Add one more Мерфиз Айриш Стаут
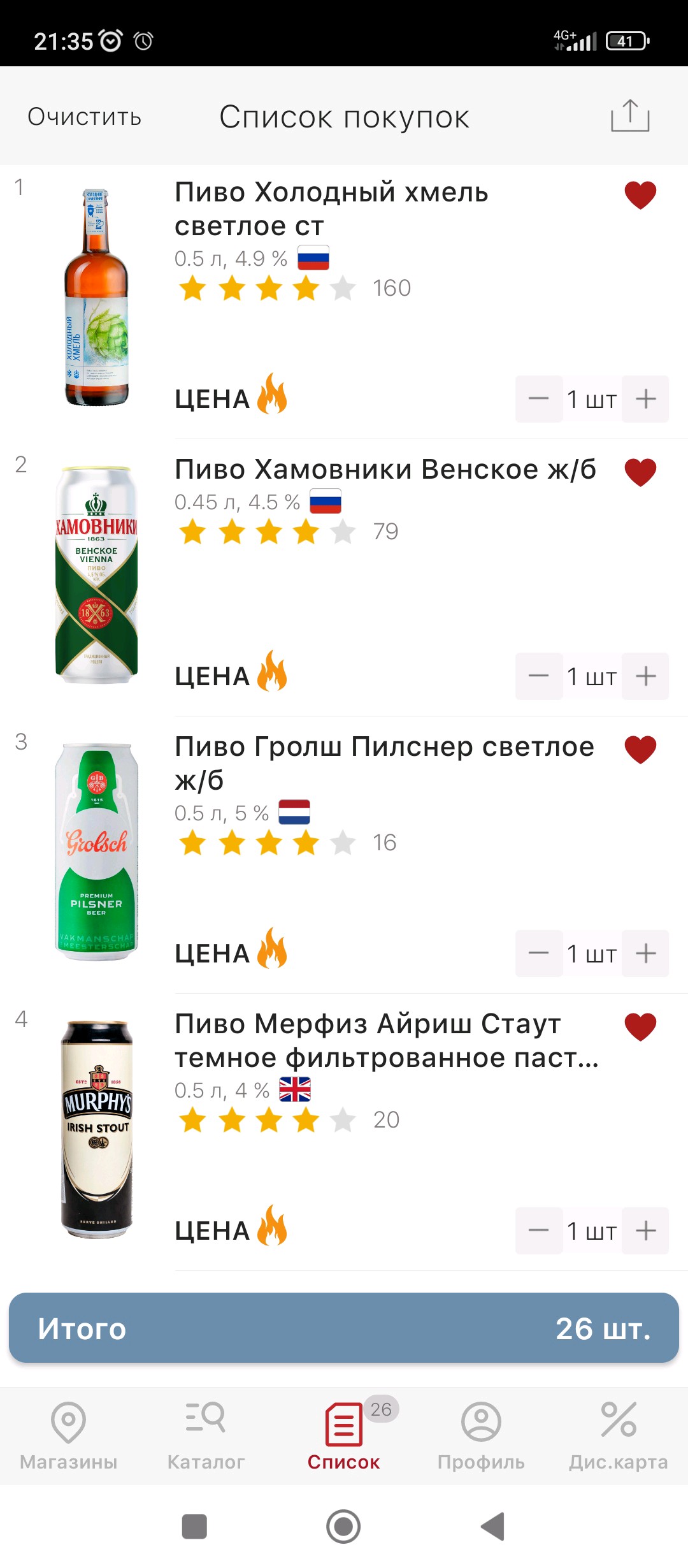688x1568 pixels. 645,1231
